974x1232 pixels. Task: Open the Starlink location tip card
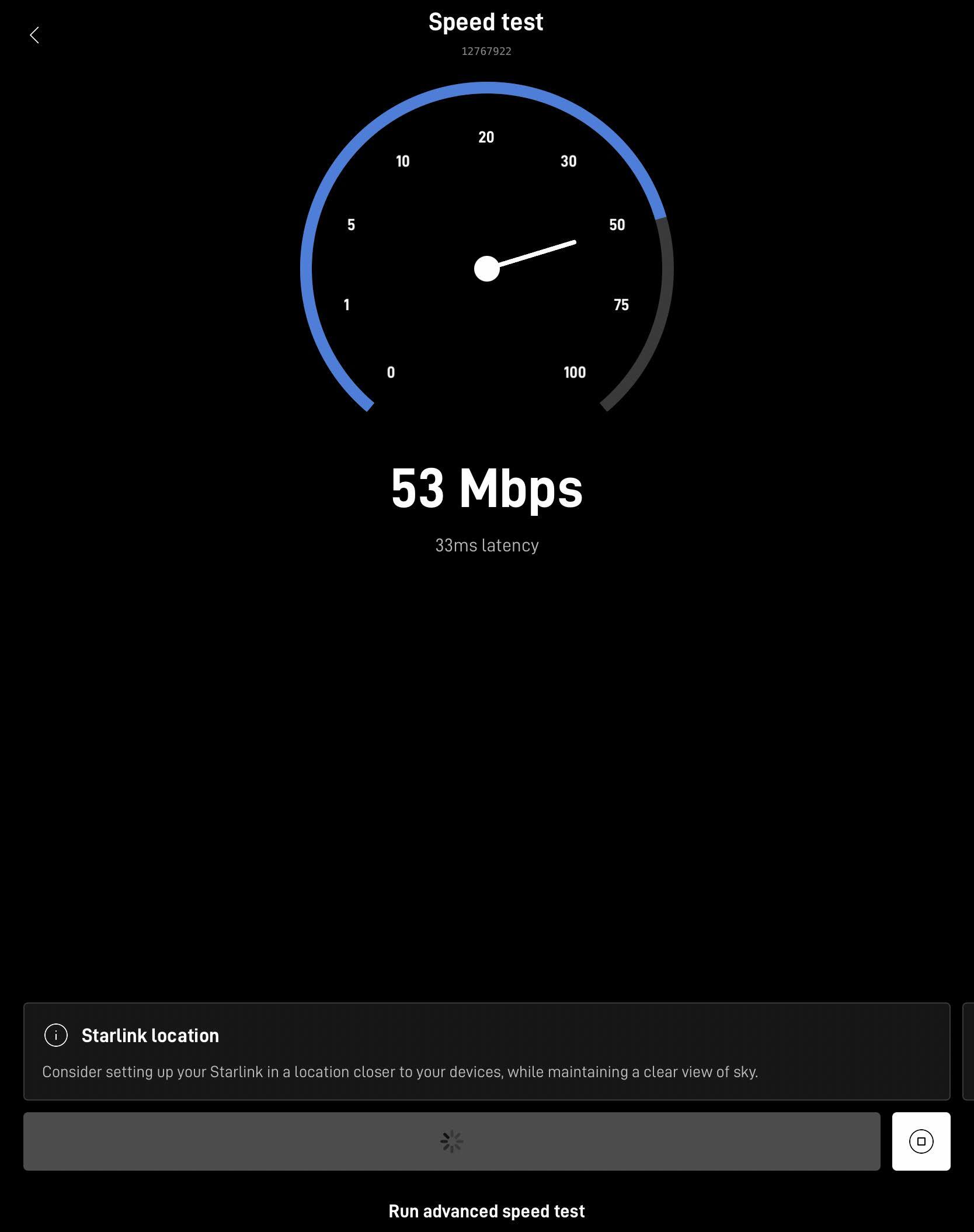point(486,1051)
